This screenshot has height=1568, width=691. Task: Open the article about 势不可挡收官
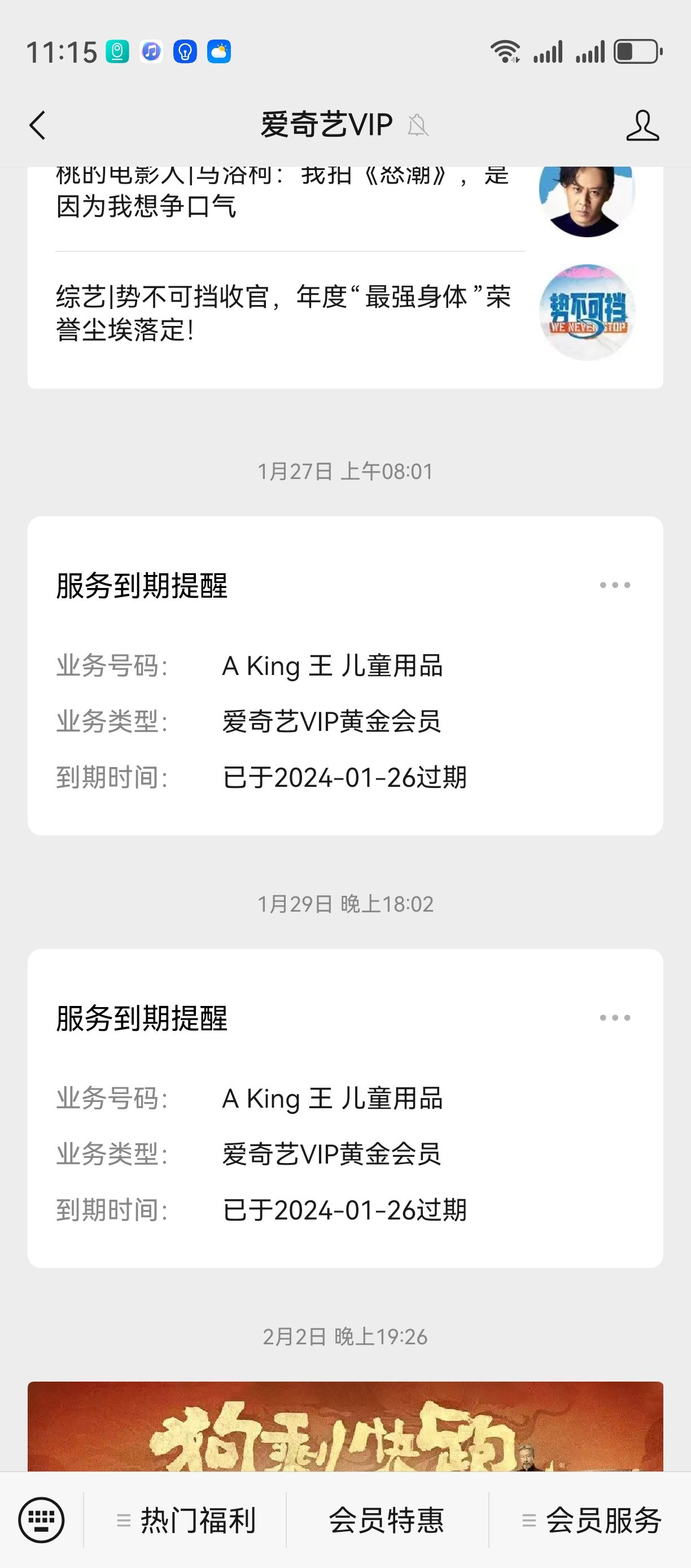click(x=283, y=313)
